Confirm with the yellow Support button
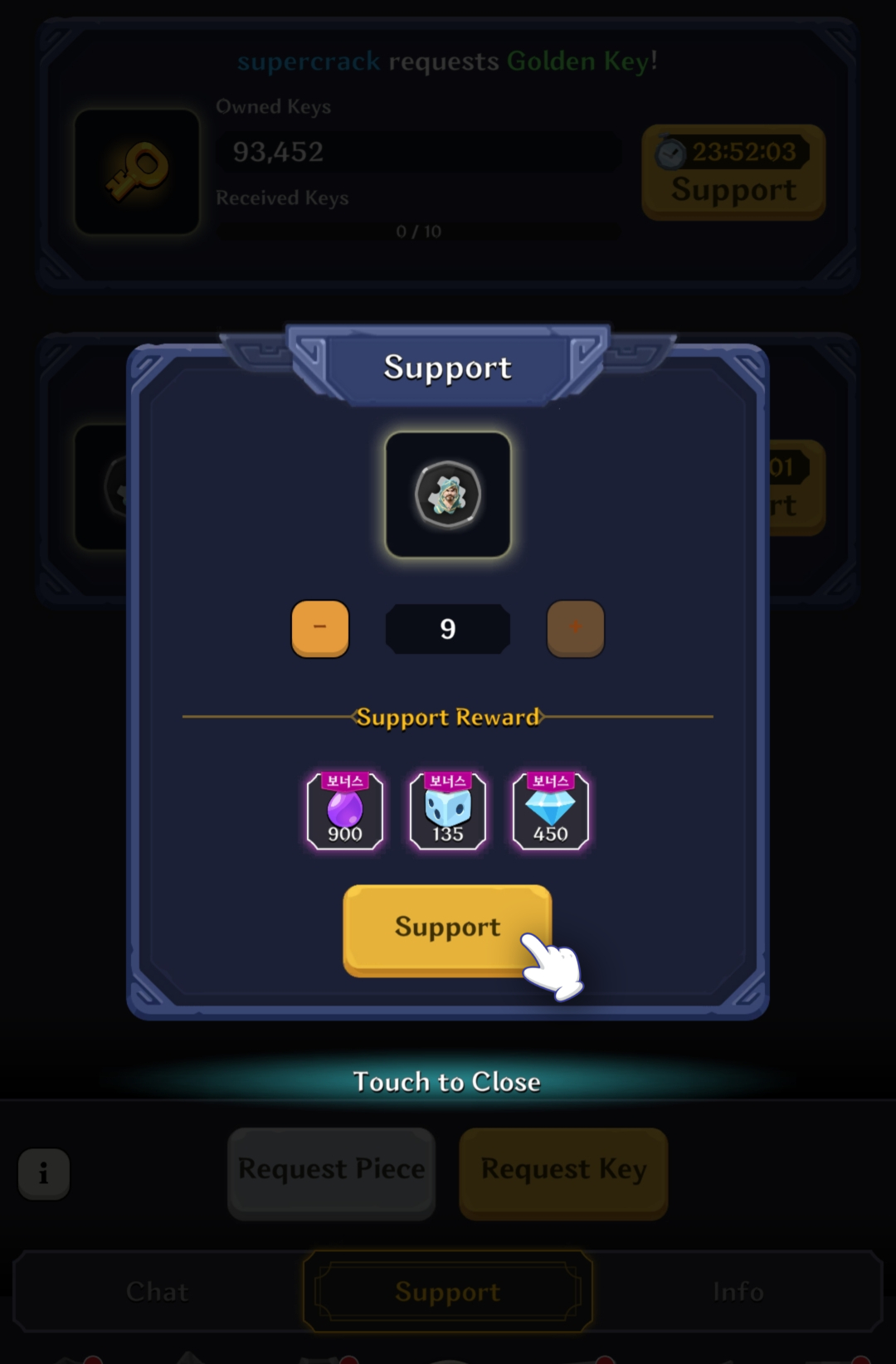This screenshot has height=1364, width=896. pyautogui.click(x=446, y=928)
